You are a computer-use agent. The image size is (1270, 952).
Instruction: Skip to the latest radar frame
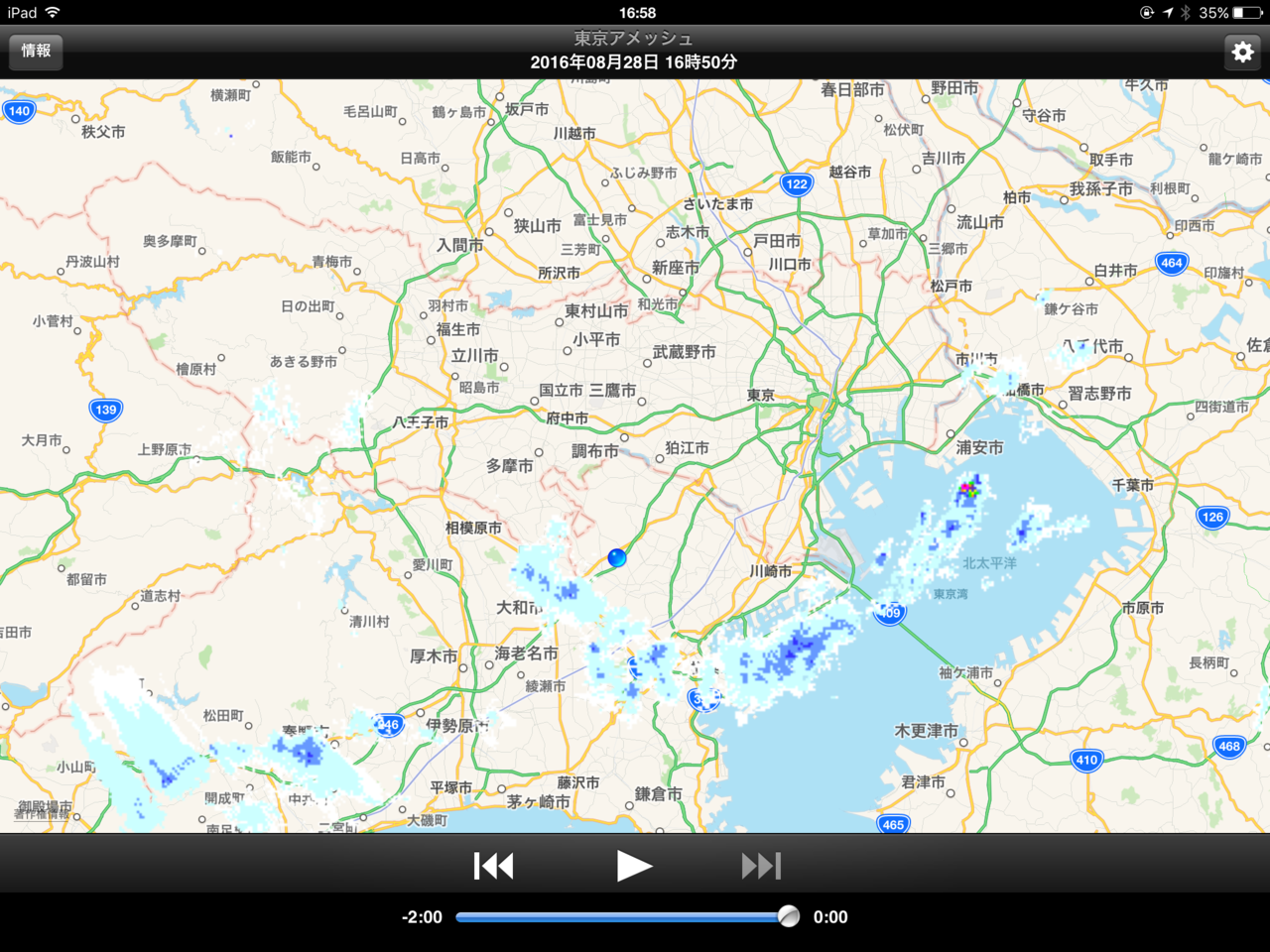pos(761,866)
